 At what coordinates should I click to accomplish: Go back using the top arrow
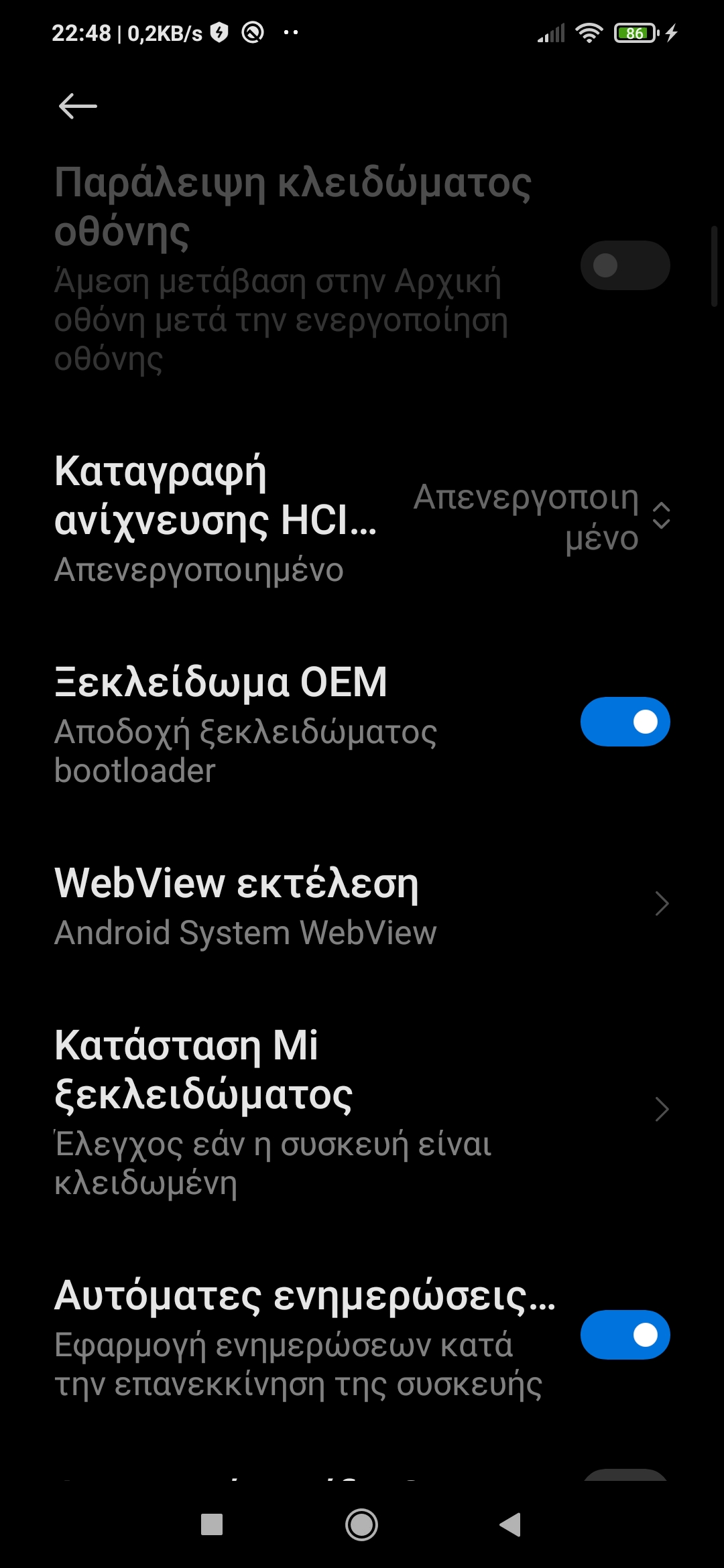78,106
